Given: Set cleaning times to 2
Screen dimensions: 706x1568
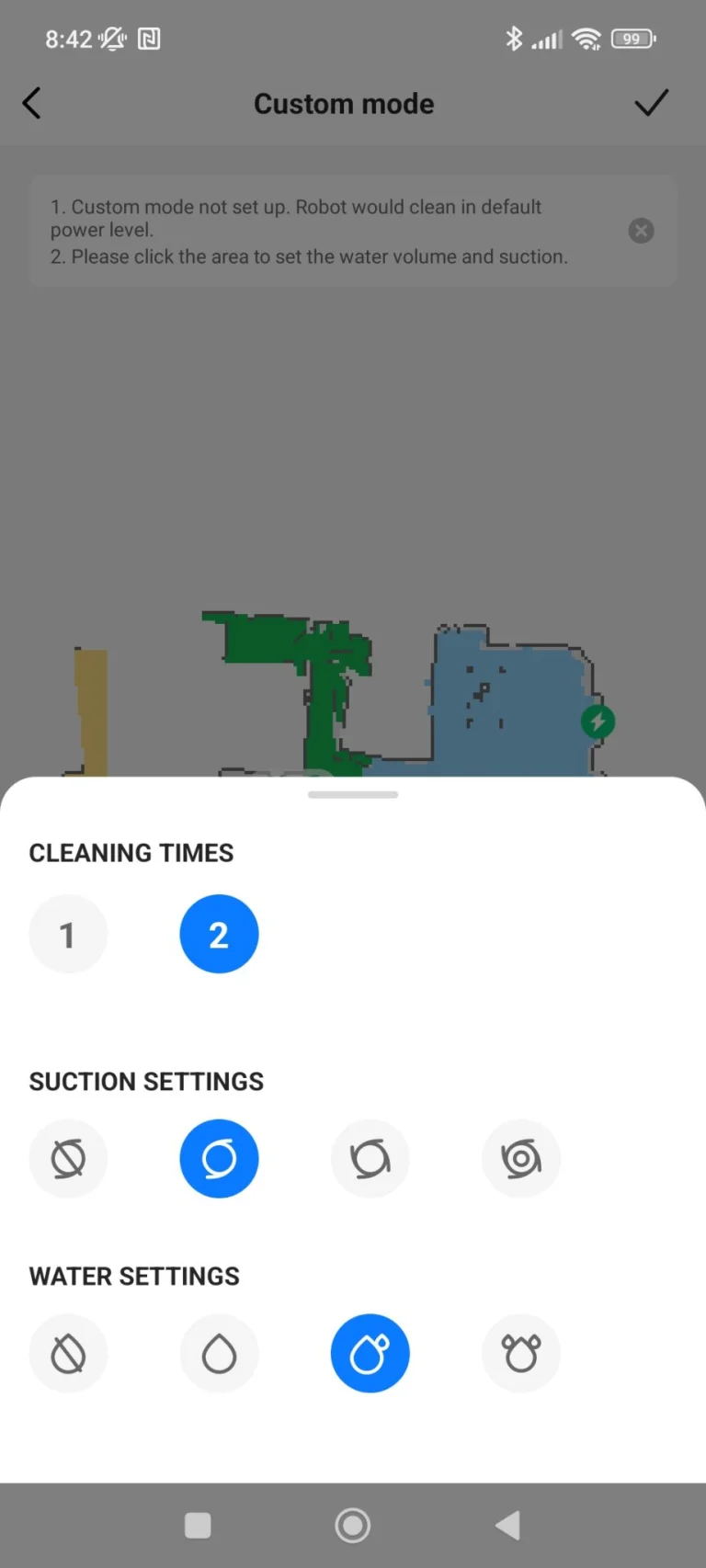Looking at the screenshot, I should click(219, 934).
